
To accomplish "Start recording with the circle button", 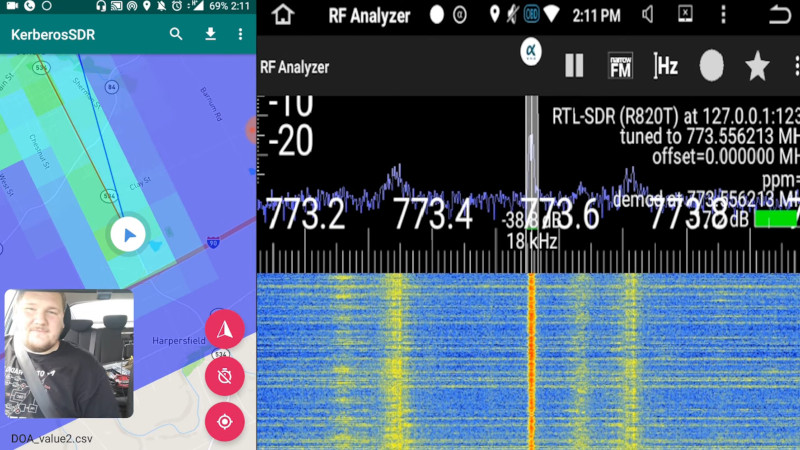I will click(x=711, y=66).
